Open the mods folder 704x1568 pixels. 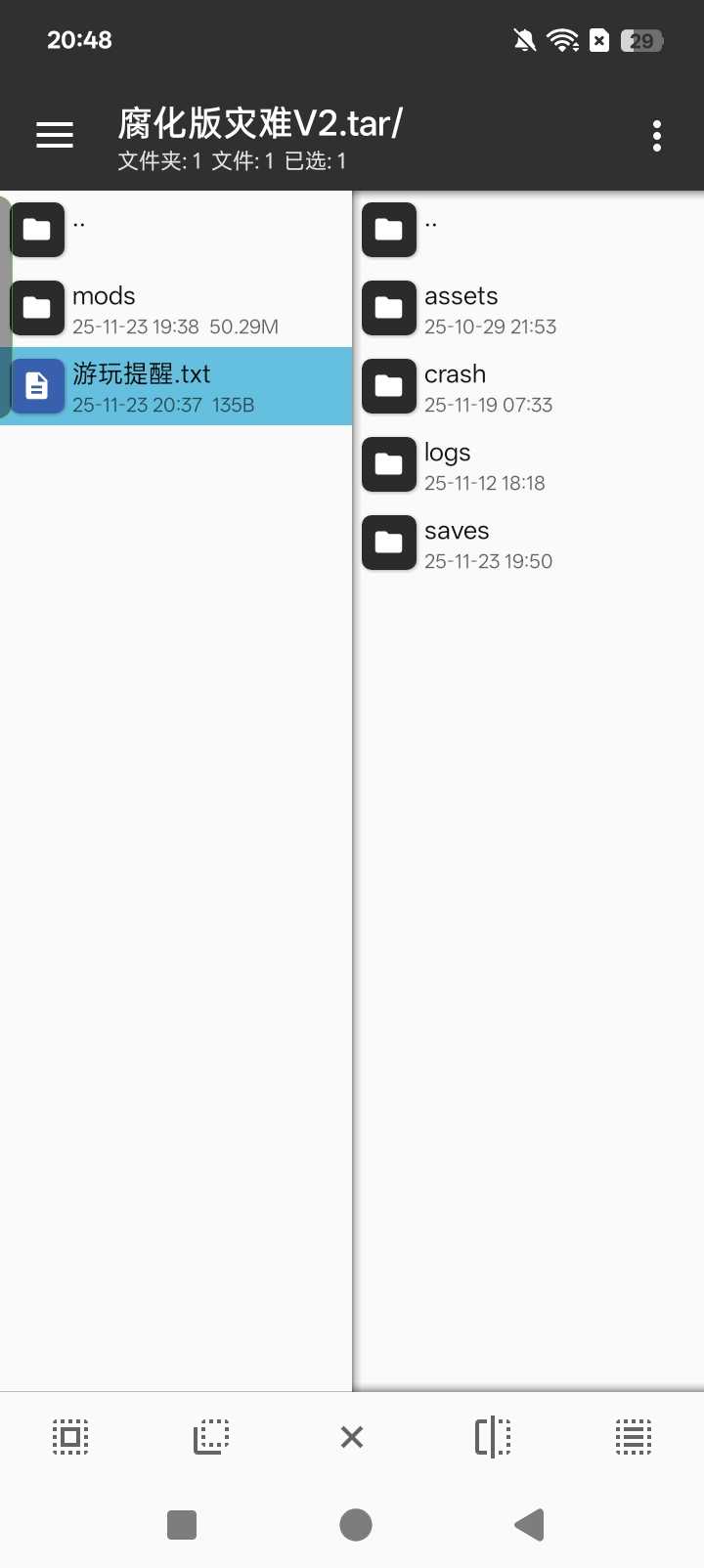coord(176,308)
